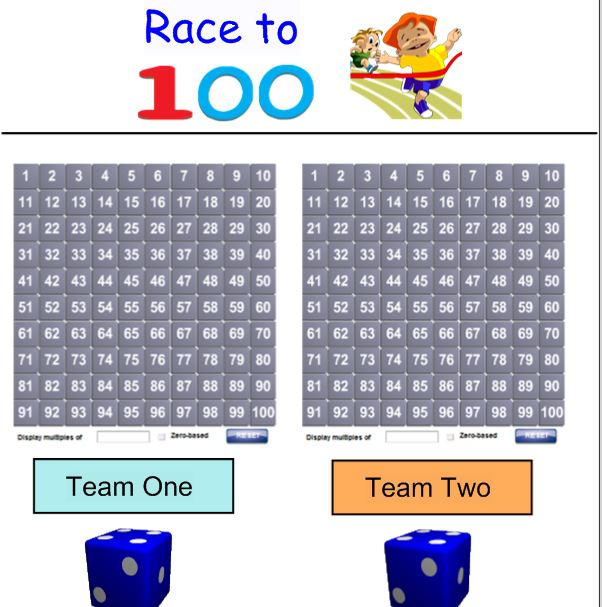602x607 pixels.
Task: Mark number 27 on Team One's chart
Action: tap(184, 228)
